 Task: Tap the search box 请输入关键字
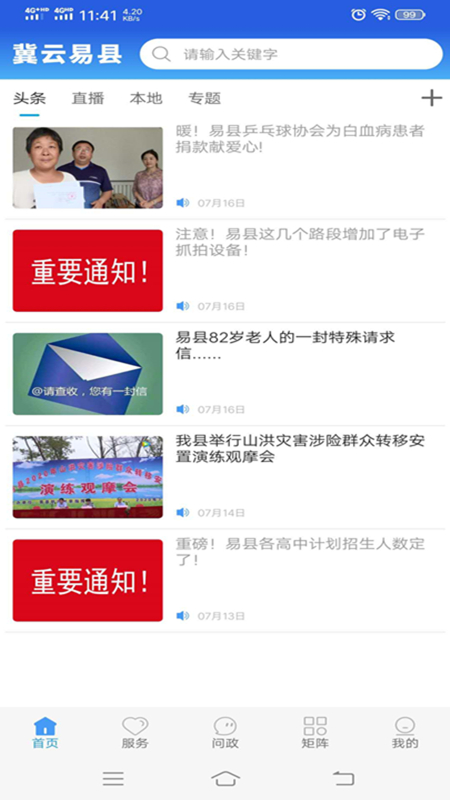pyautogui.click(x=291, y=54)
